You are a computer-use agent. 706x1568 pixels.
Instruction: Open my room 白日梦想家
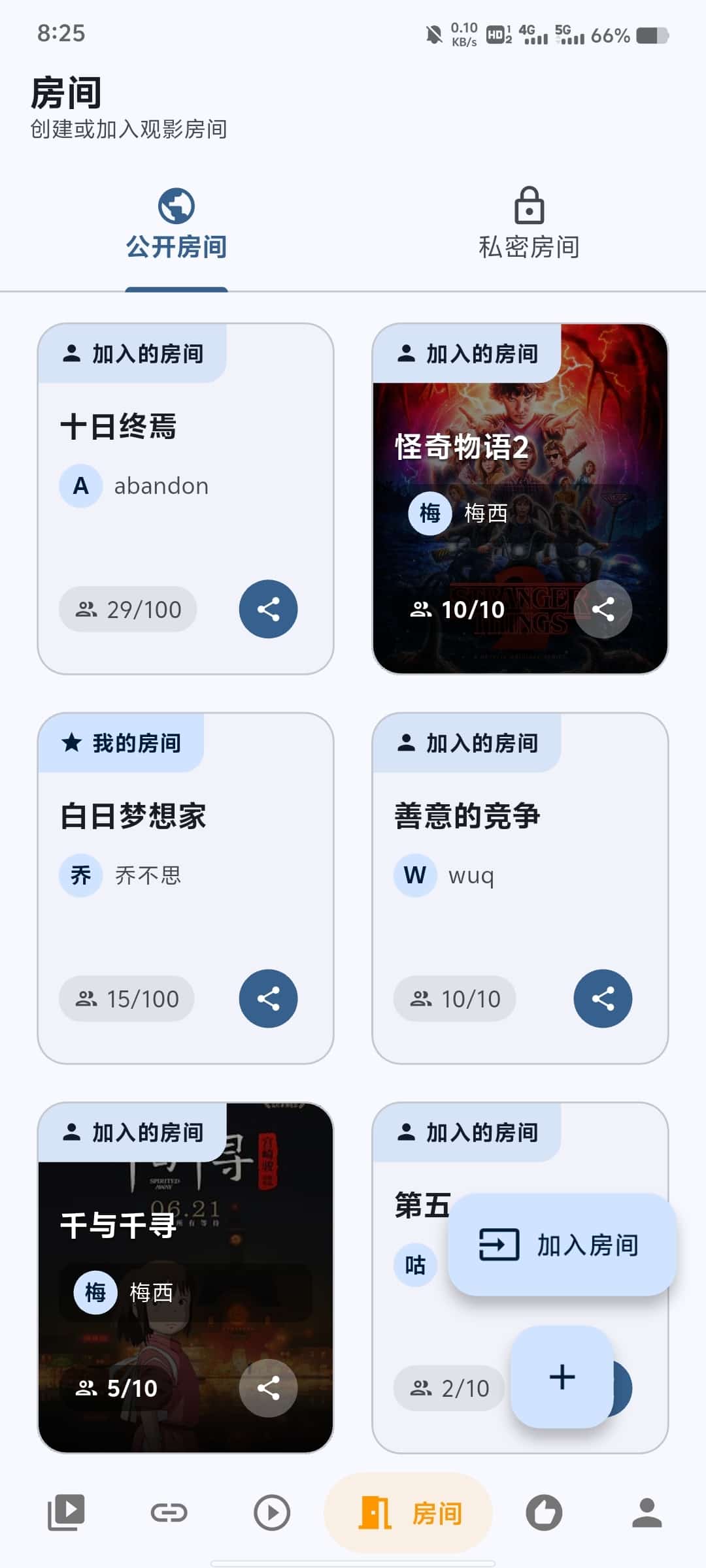pyautogui.click(x=185, y=849)
